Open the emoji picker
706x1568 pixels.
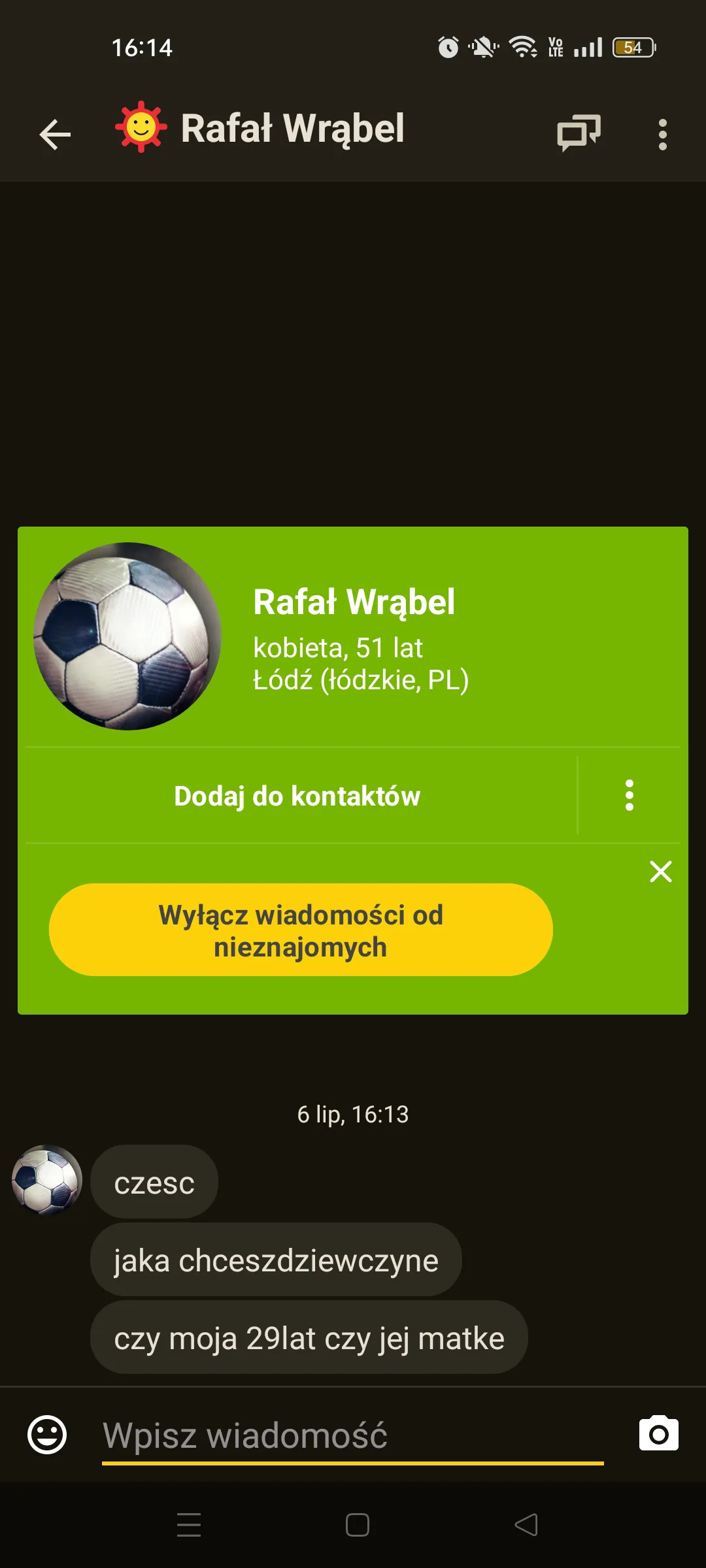click(47, 1435)
